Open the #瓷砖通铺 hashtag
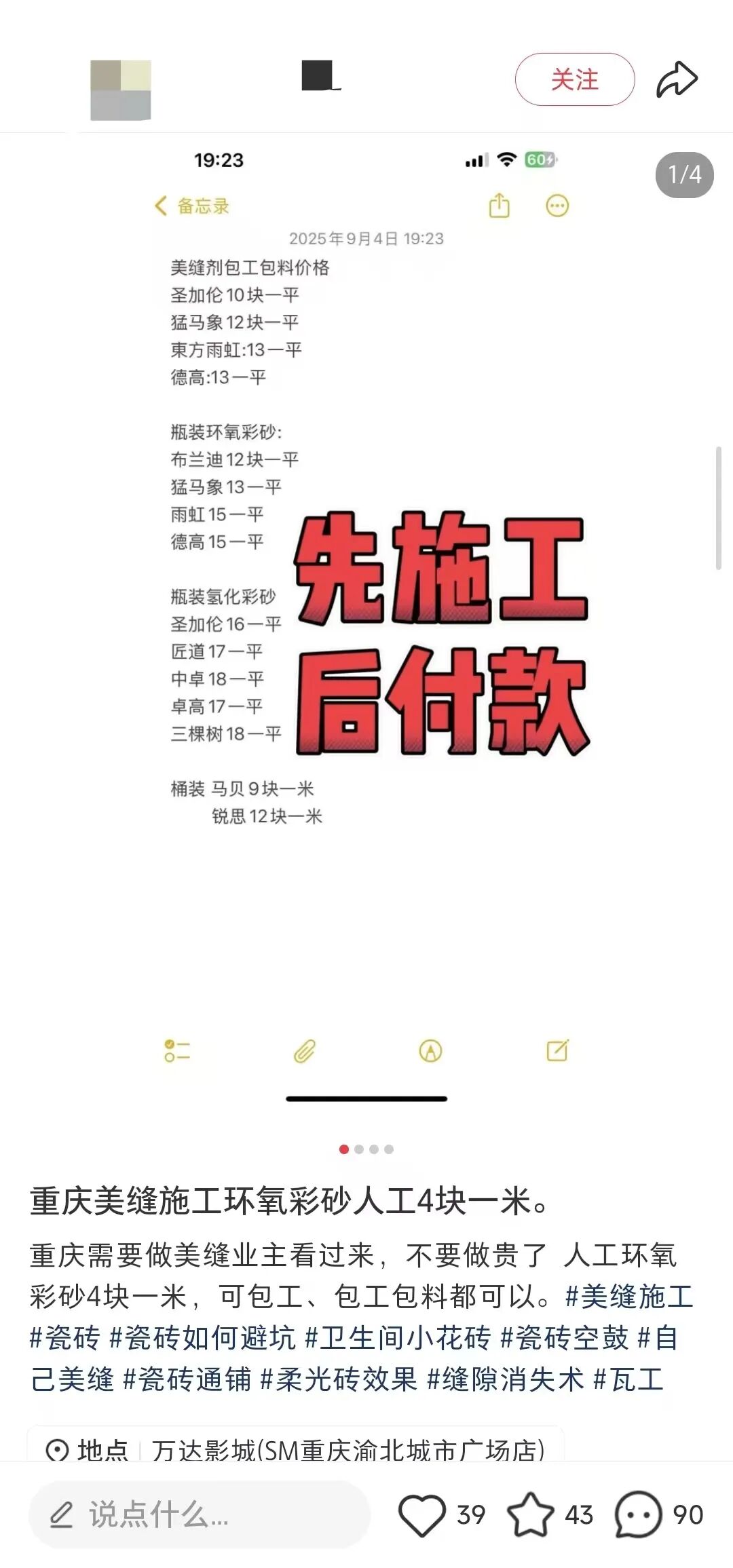The height and width of the screenshot is (1568, 733). point(187,1379)
